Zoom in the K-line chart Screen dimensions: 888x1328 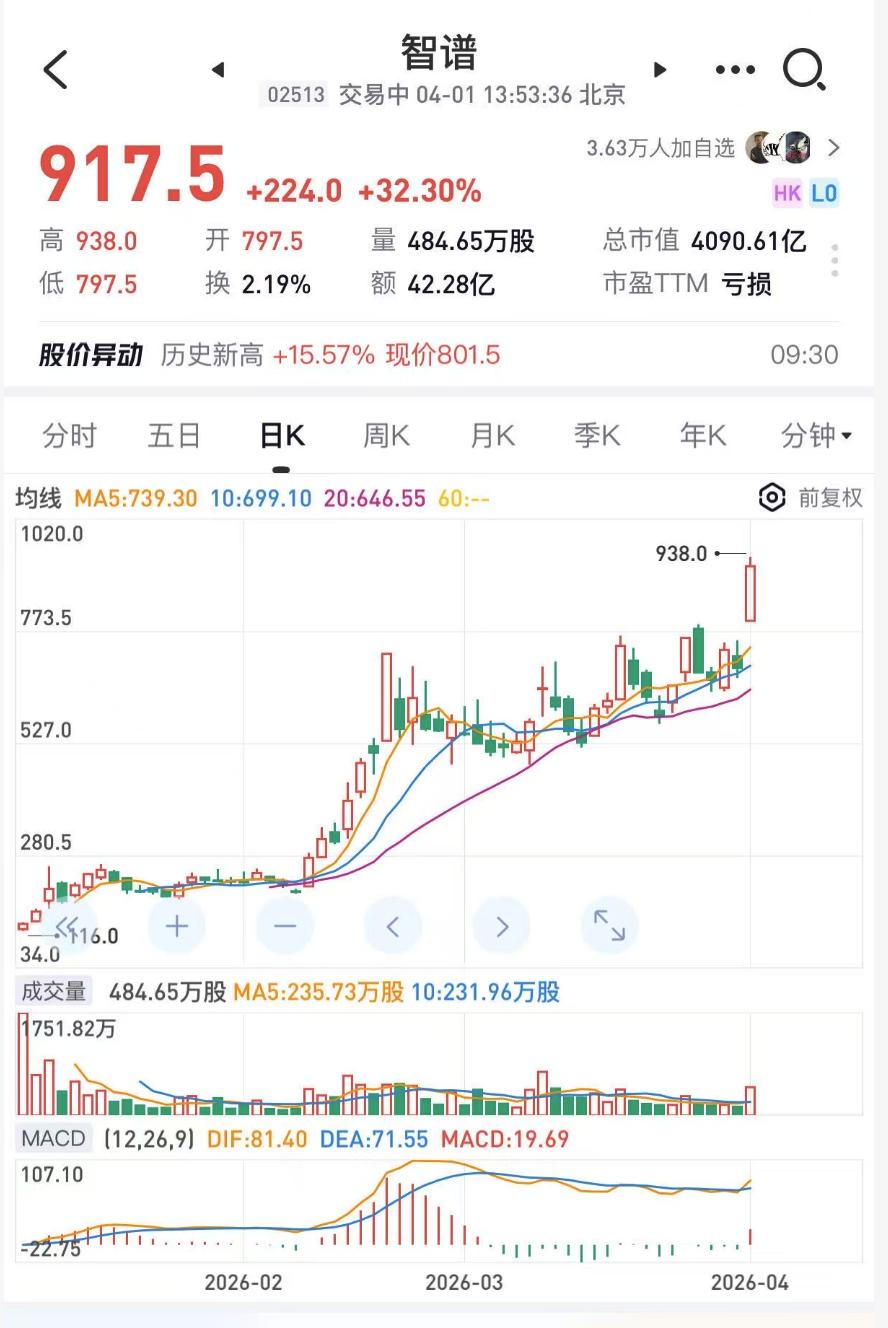177,926
